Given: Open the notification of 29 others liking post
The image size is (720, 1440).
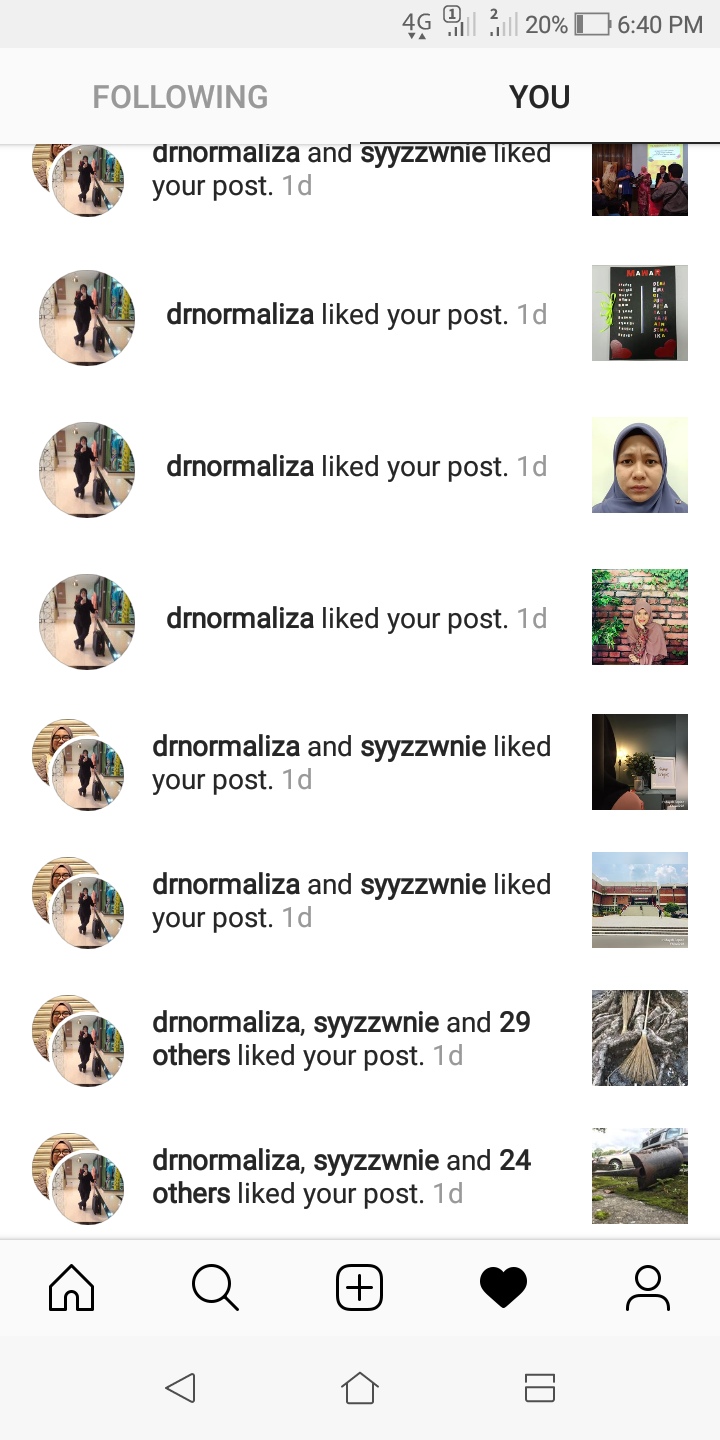Looking at the screenshot, I should tap(340, 1038).
